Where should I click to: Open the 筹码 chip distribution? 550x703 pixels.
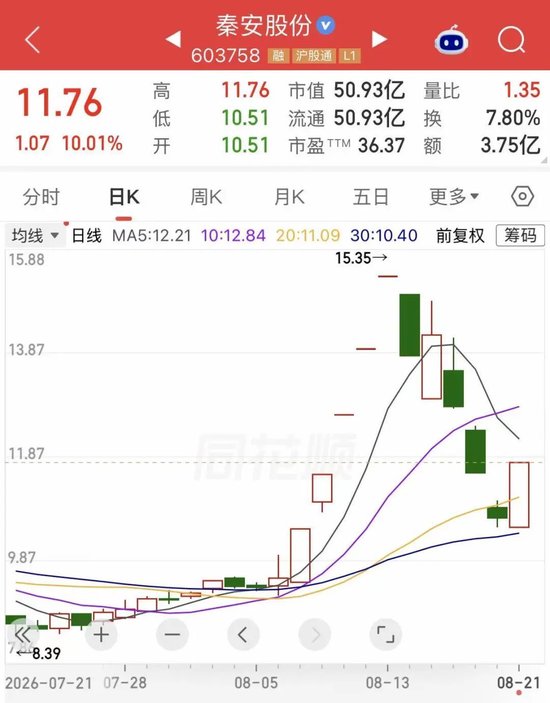(520, 235)
